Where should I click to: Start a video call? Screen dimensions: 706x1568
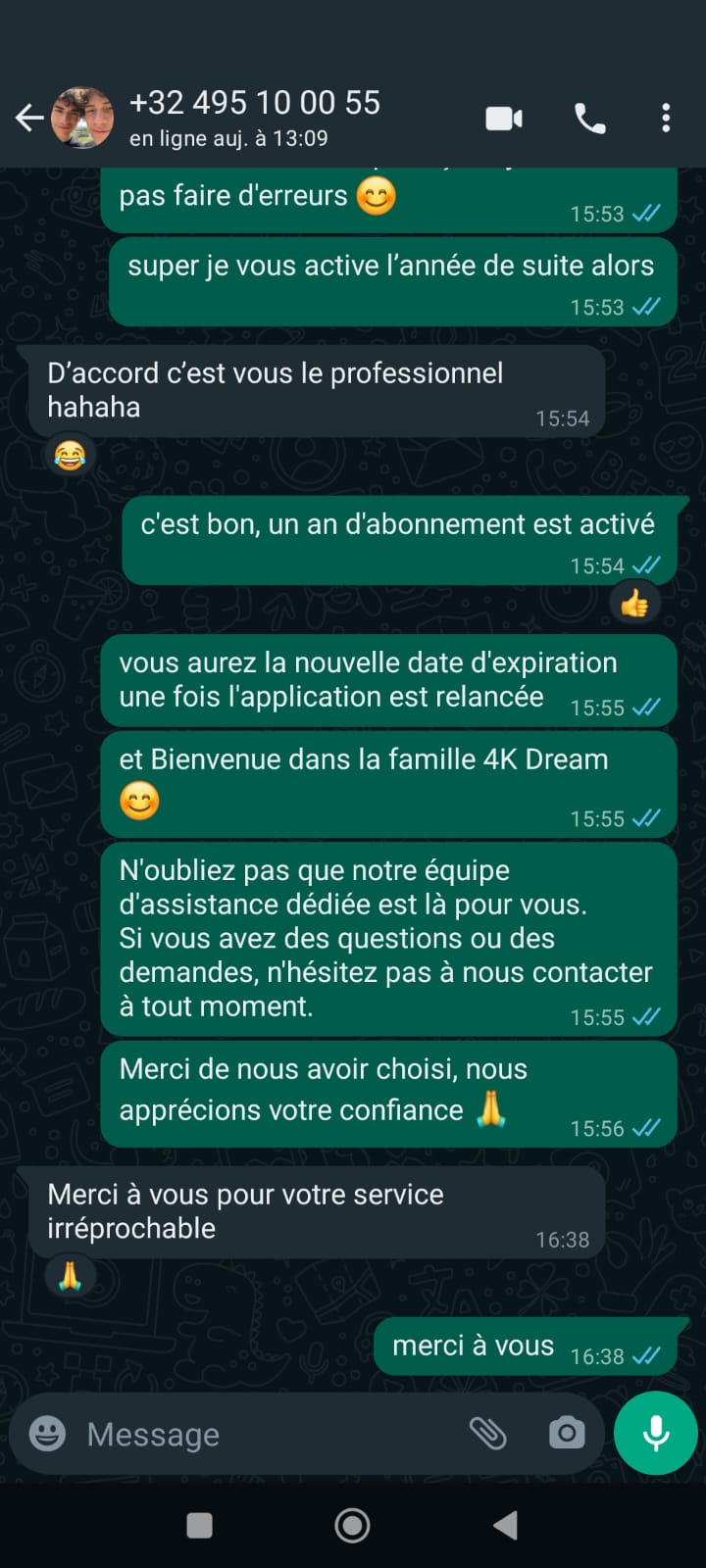click(504, 119)
